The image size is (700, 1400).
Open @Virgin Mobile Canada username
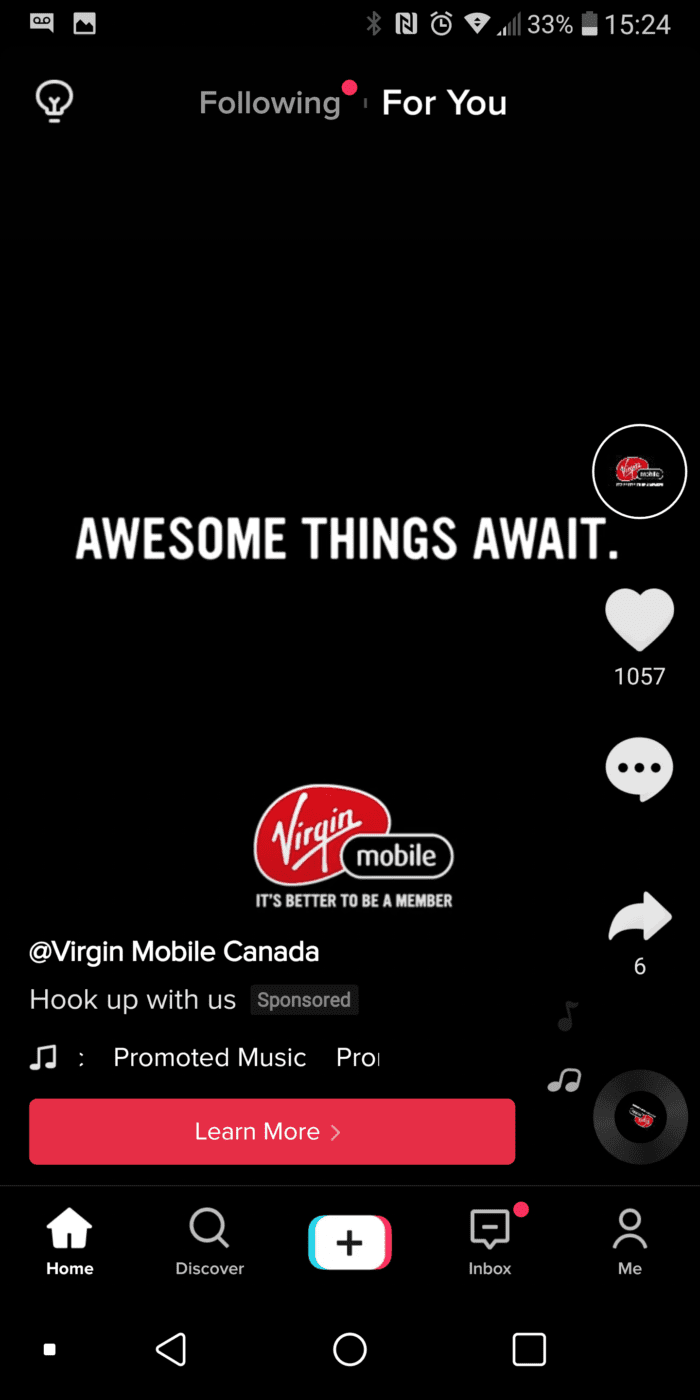pyautogui.click(x=175, y=951)
